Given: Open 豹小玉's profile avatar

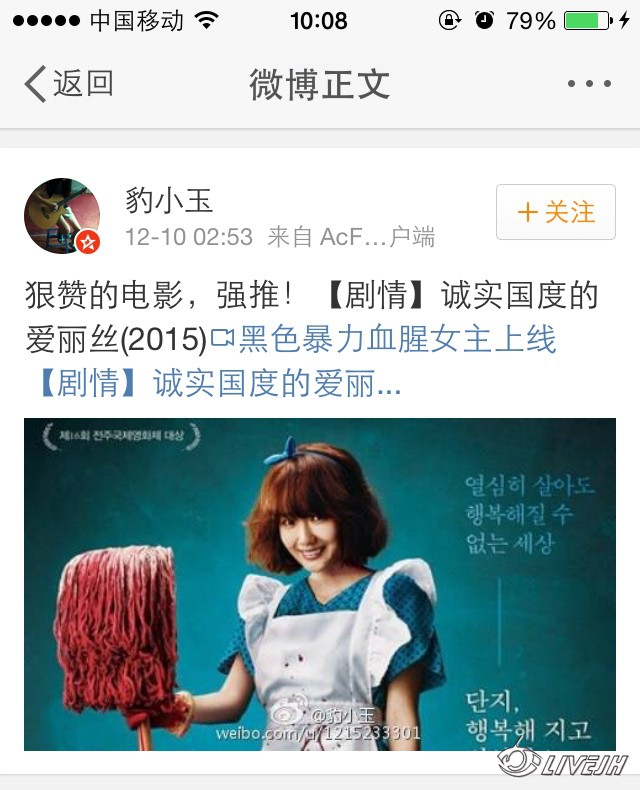Looking at the screenshot, I should 62,216.
